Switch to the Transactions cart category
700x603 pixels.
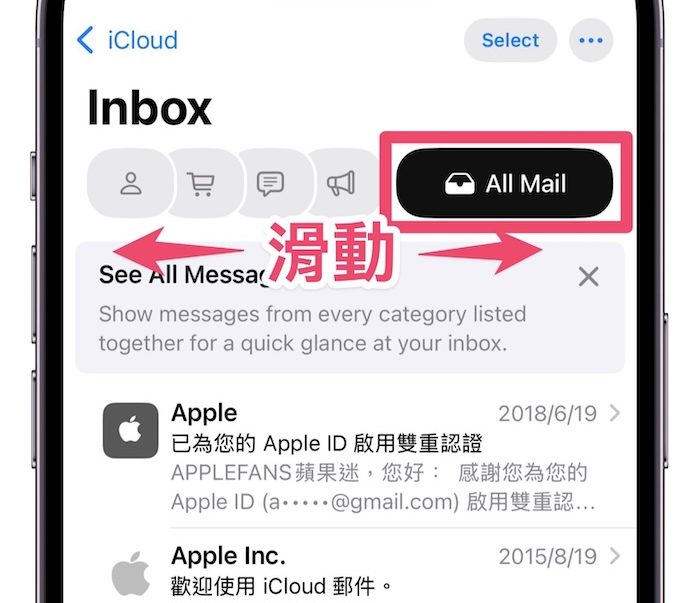pyautogui.click(x=200, y=184)
